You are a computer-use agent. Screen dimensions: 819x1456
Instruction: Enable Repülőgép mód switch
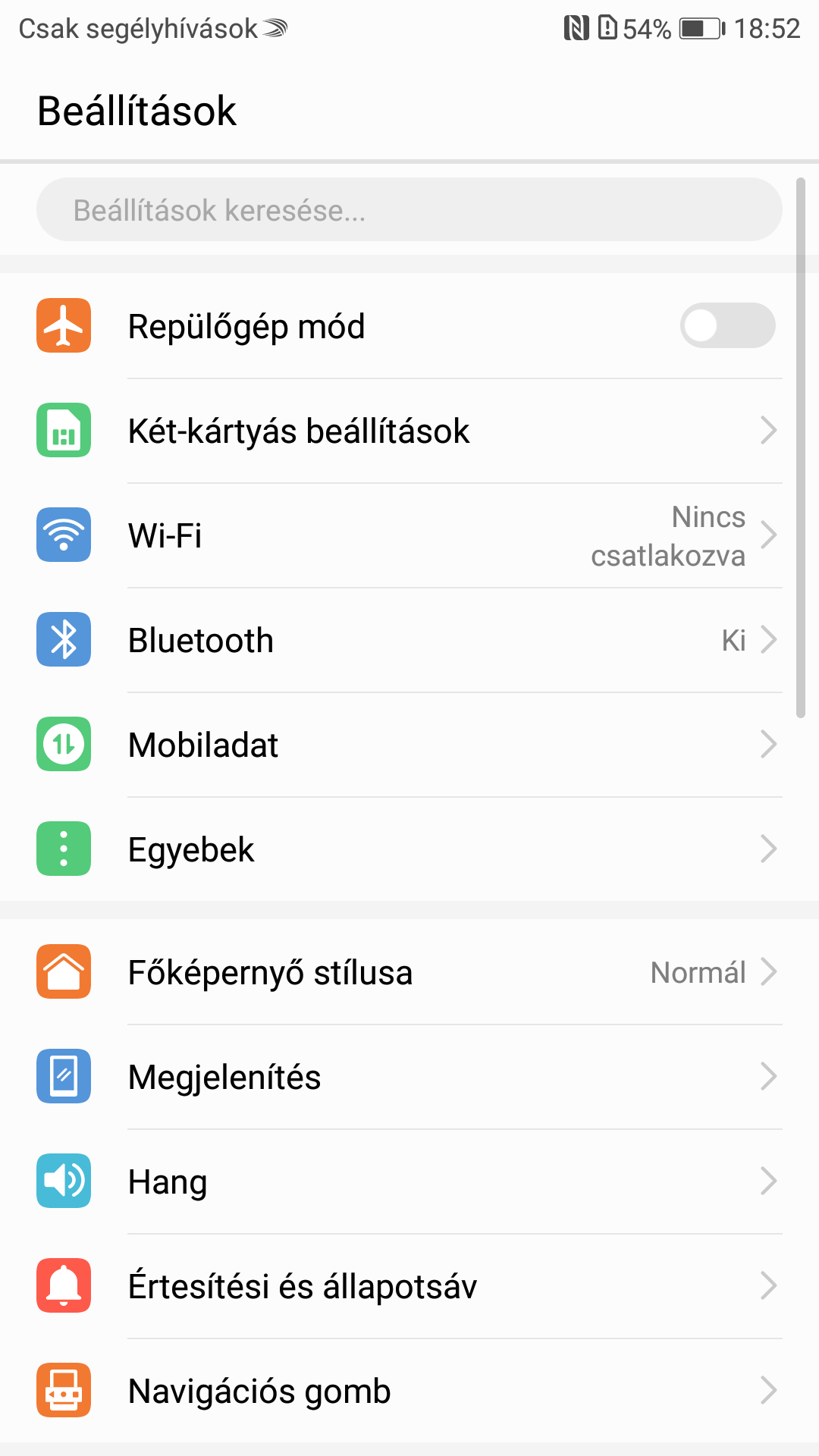pyautogui.click(x=726, y=326)
